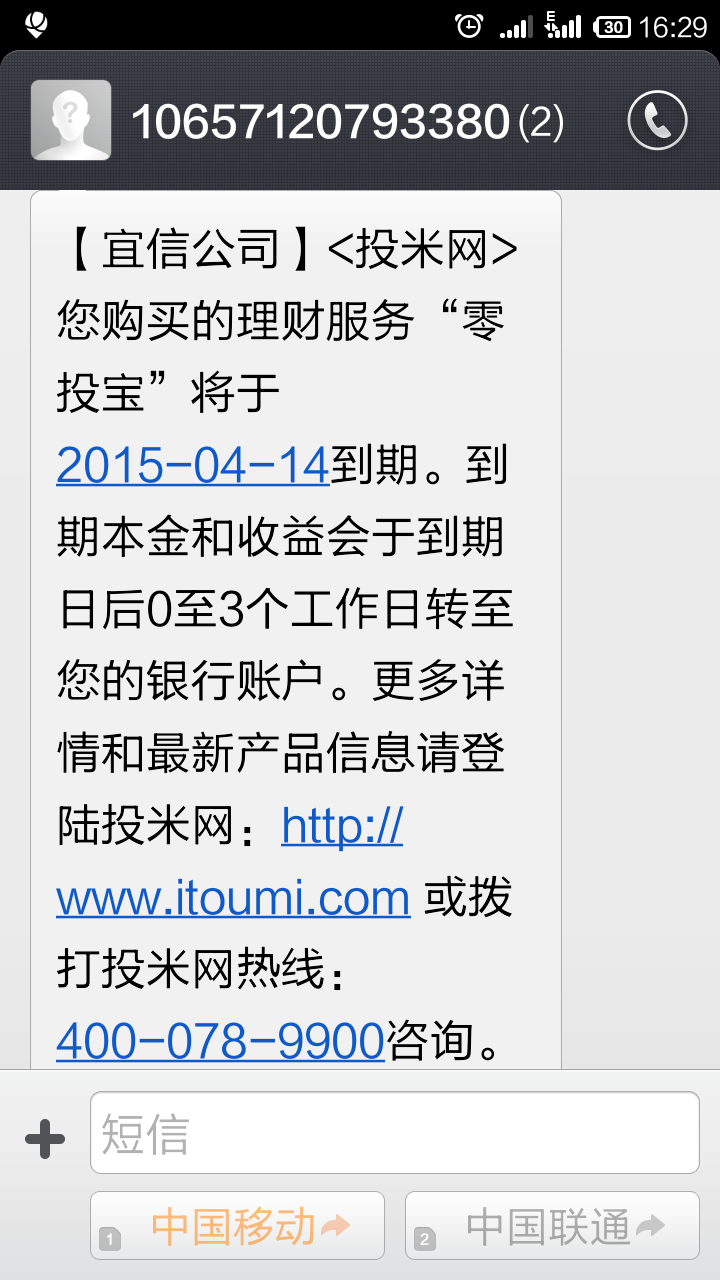Focus the 短信 message input field
The height and width of the screenshot is (1280, 720).
pyautogui.click(x=394, y=1133)
